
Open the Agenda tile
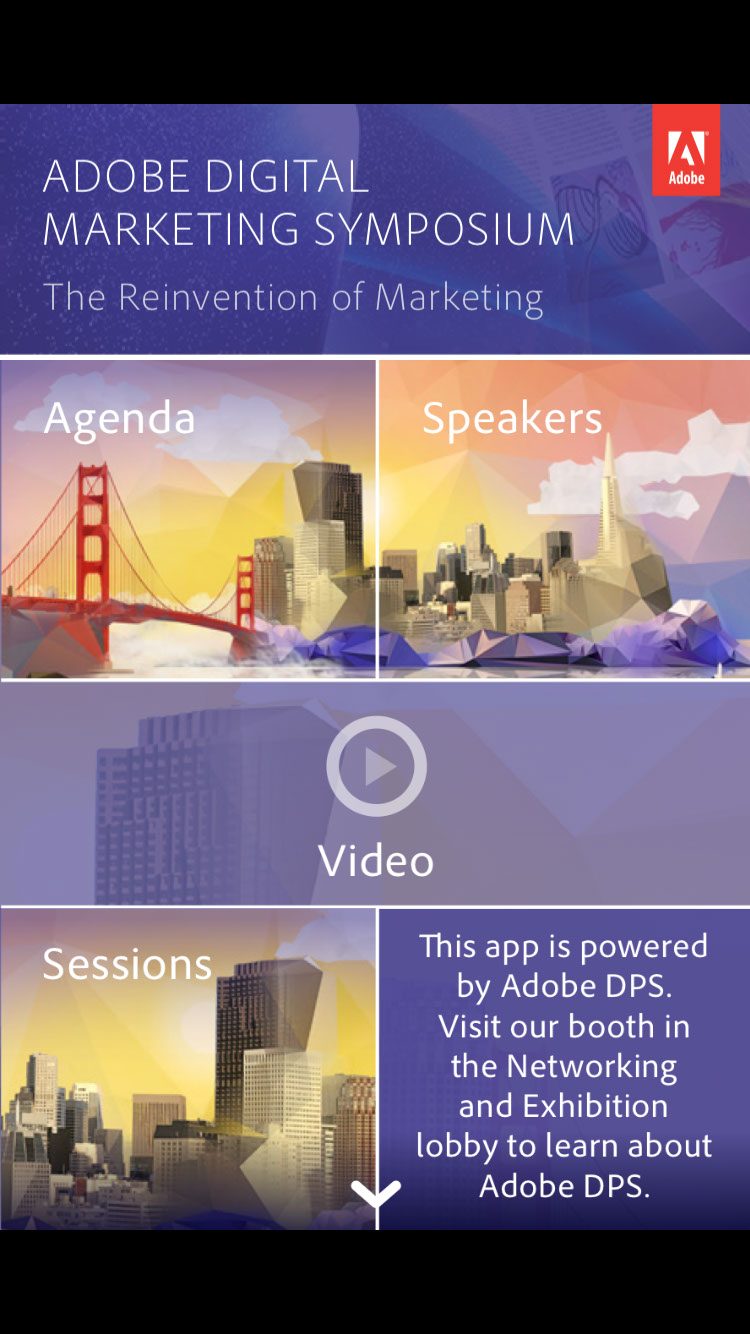[x=188, y=519]
